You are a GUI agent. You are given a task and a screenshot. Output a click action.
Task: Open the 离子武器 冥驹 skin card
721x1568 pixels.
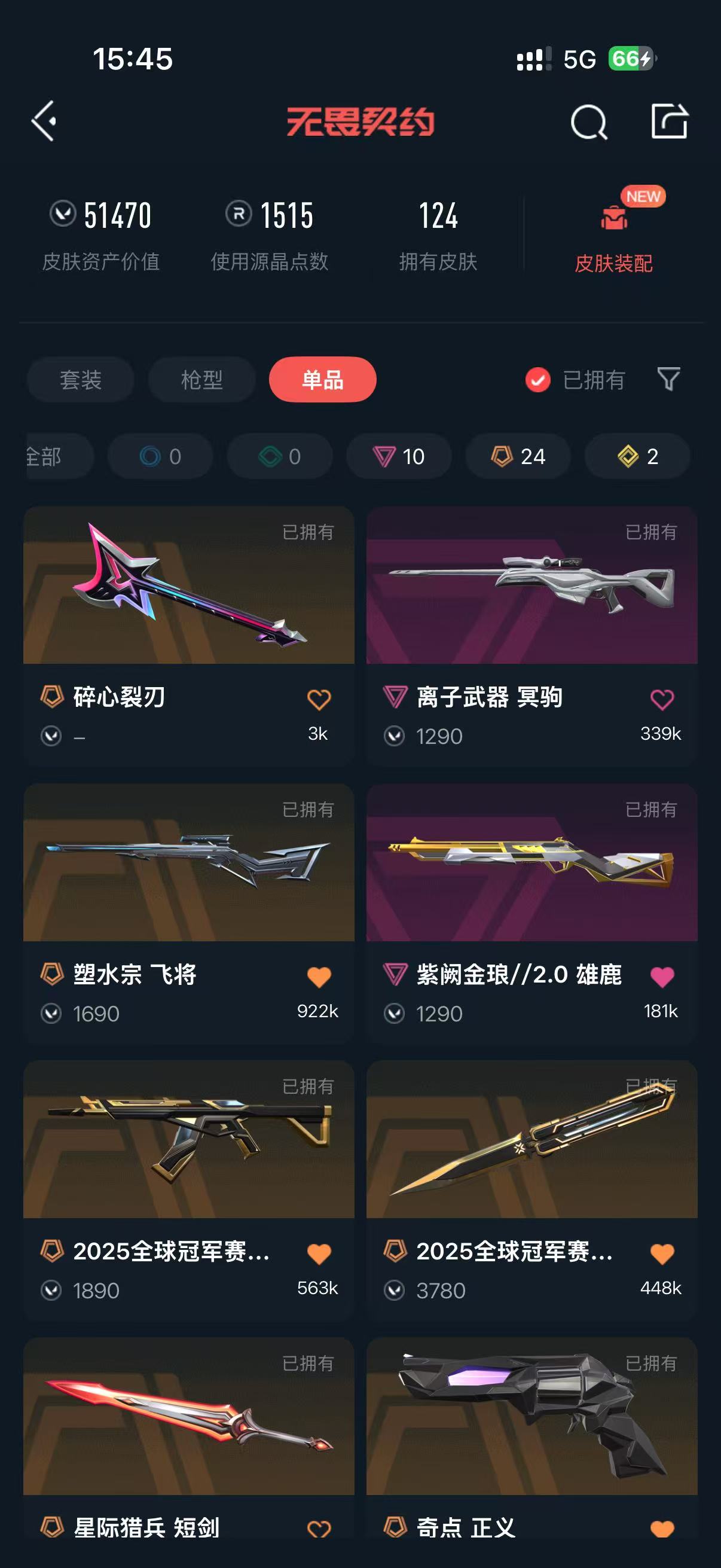(x=531, y=636)
